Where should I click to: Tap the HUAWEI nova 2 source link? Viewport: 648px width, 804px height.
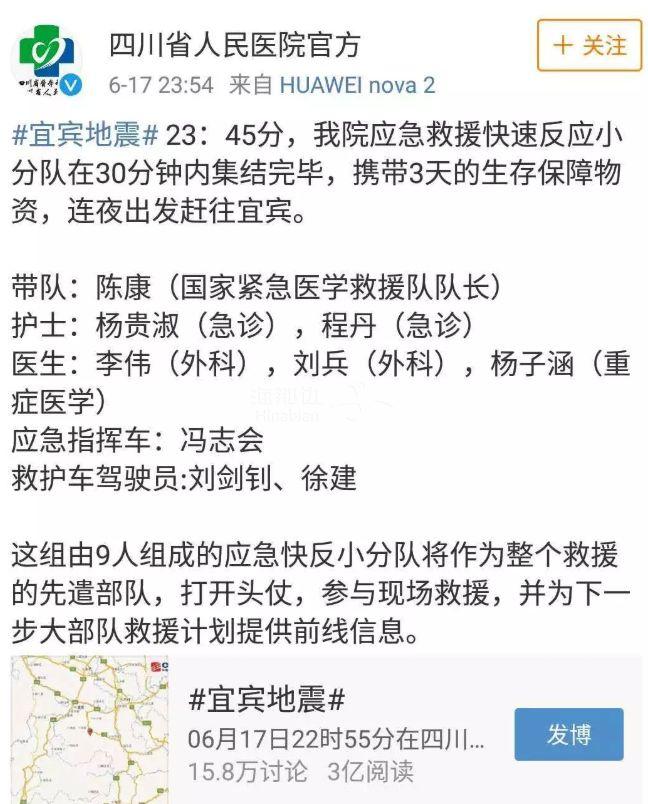pos(357,85)
